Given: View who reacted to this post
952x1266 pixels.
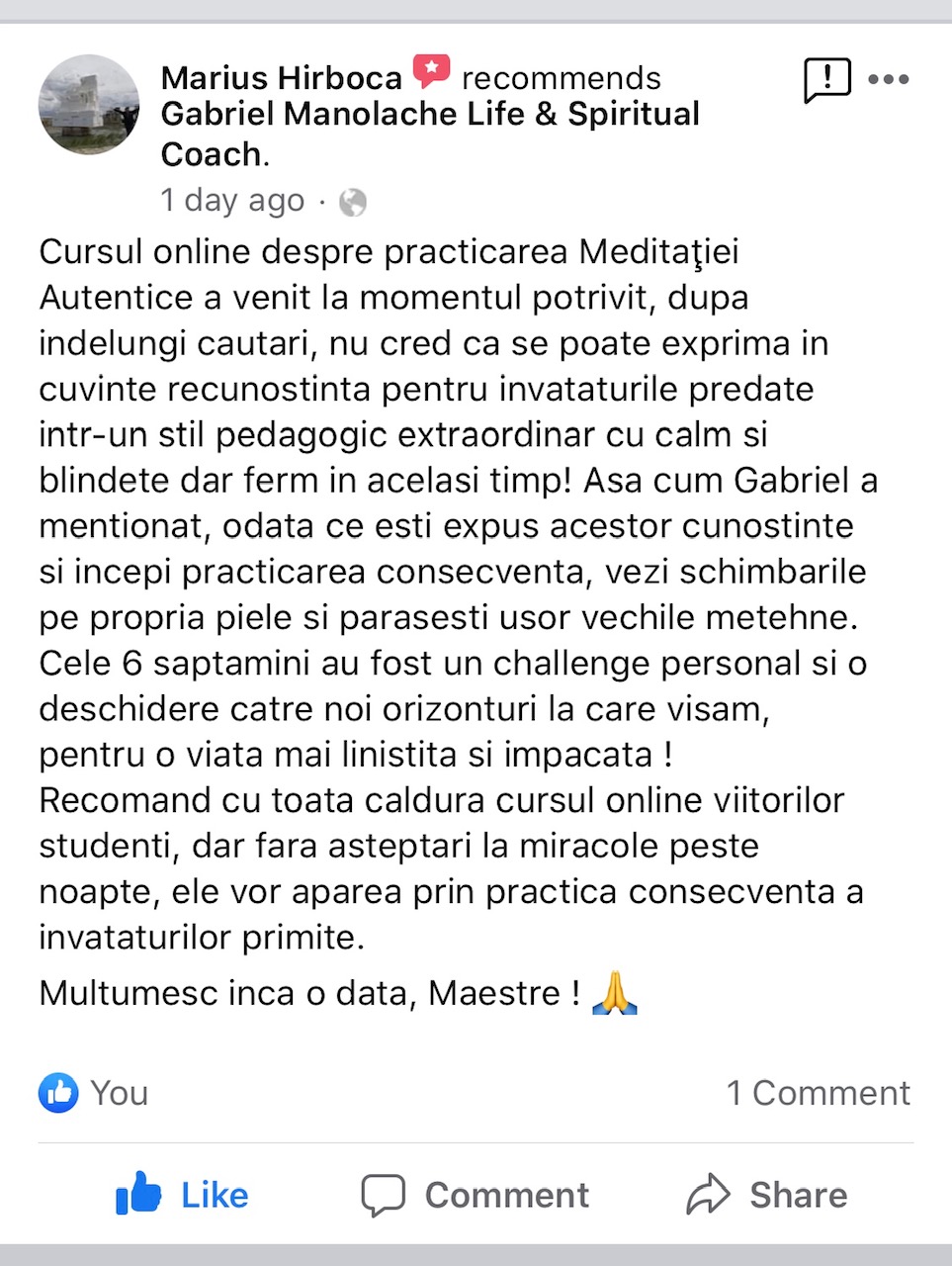Looking at the screenshot, I should point(94,1092).
